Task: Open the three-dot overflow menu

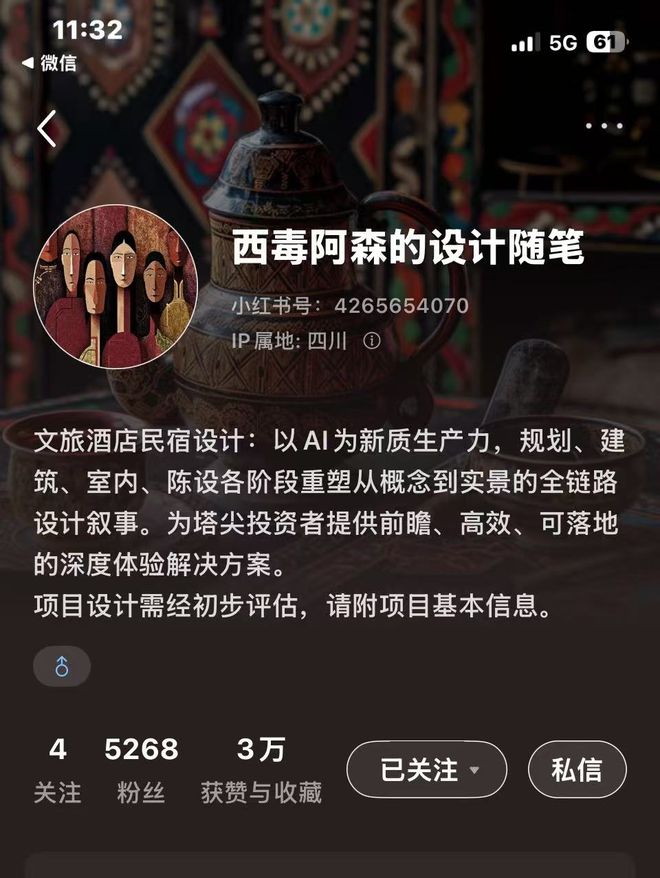Action: [x=604, y=126]
